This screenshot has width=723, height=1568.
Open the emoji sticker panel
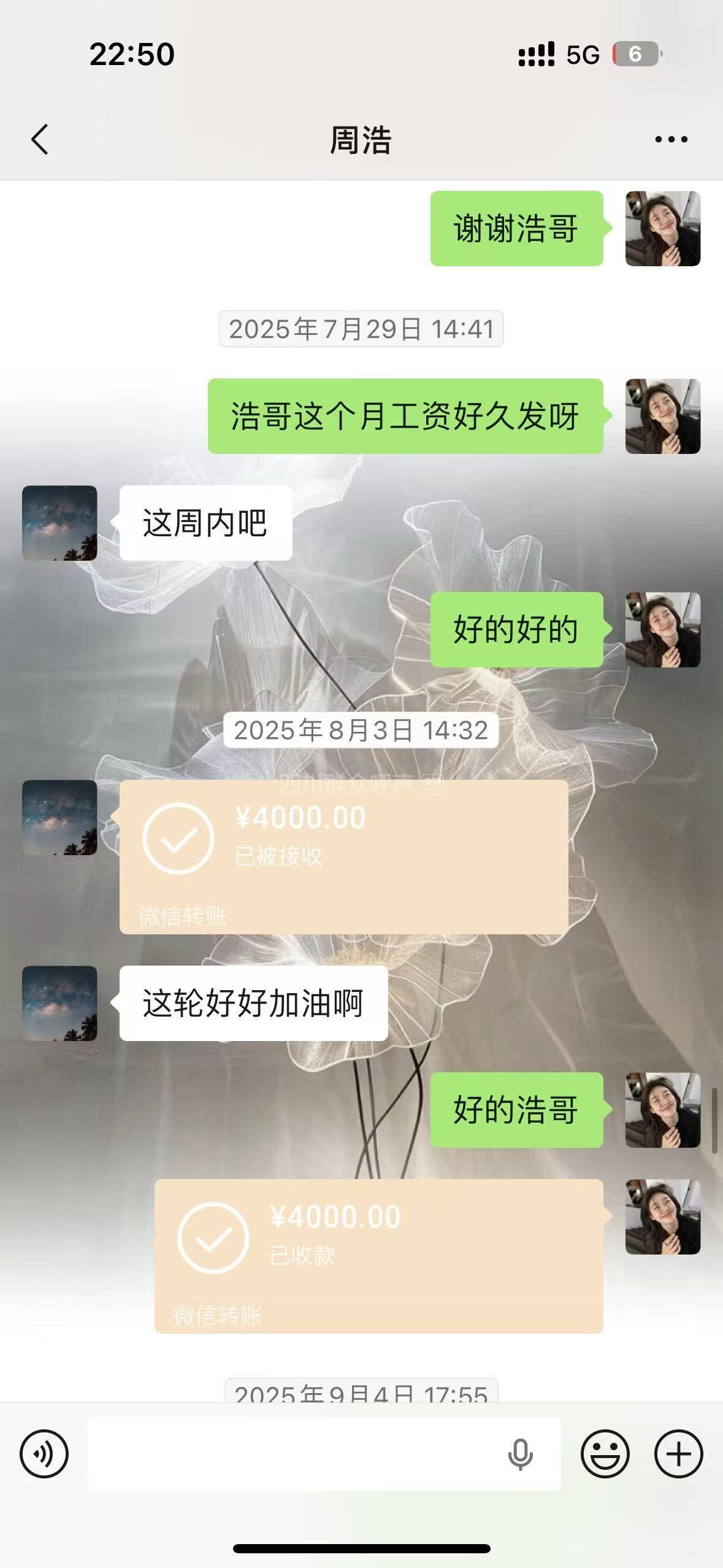[605, 1453]
